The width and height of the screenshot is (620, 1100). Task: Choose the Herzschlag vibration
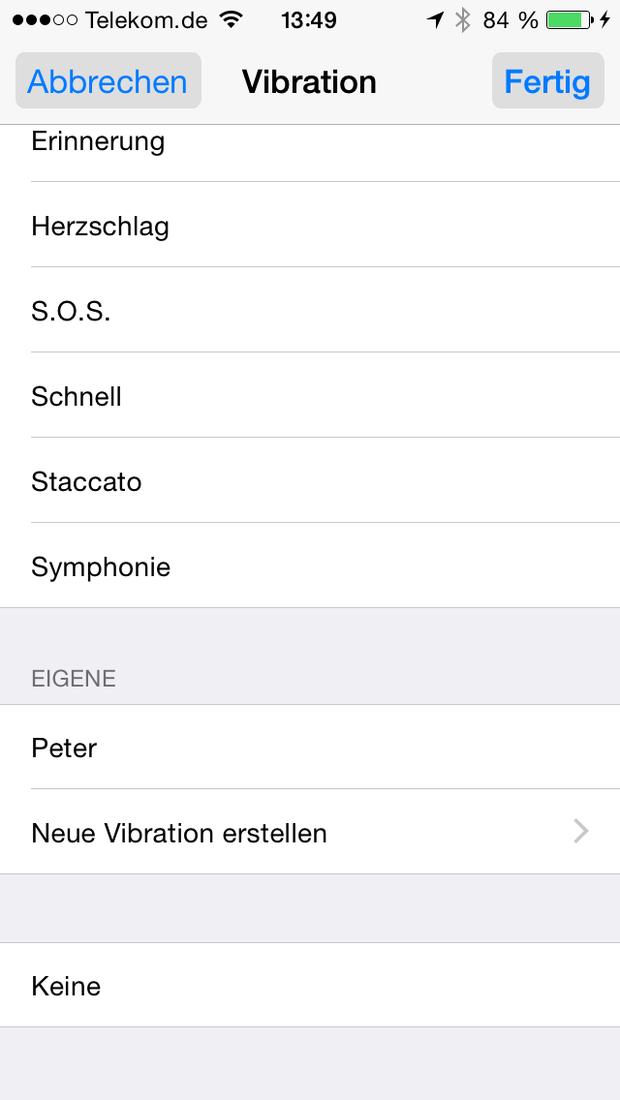[x=310, y=224]
